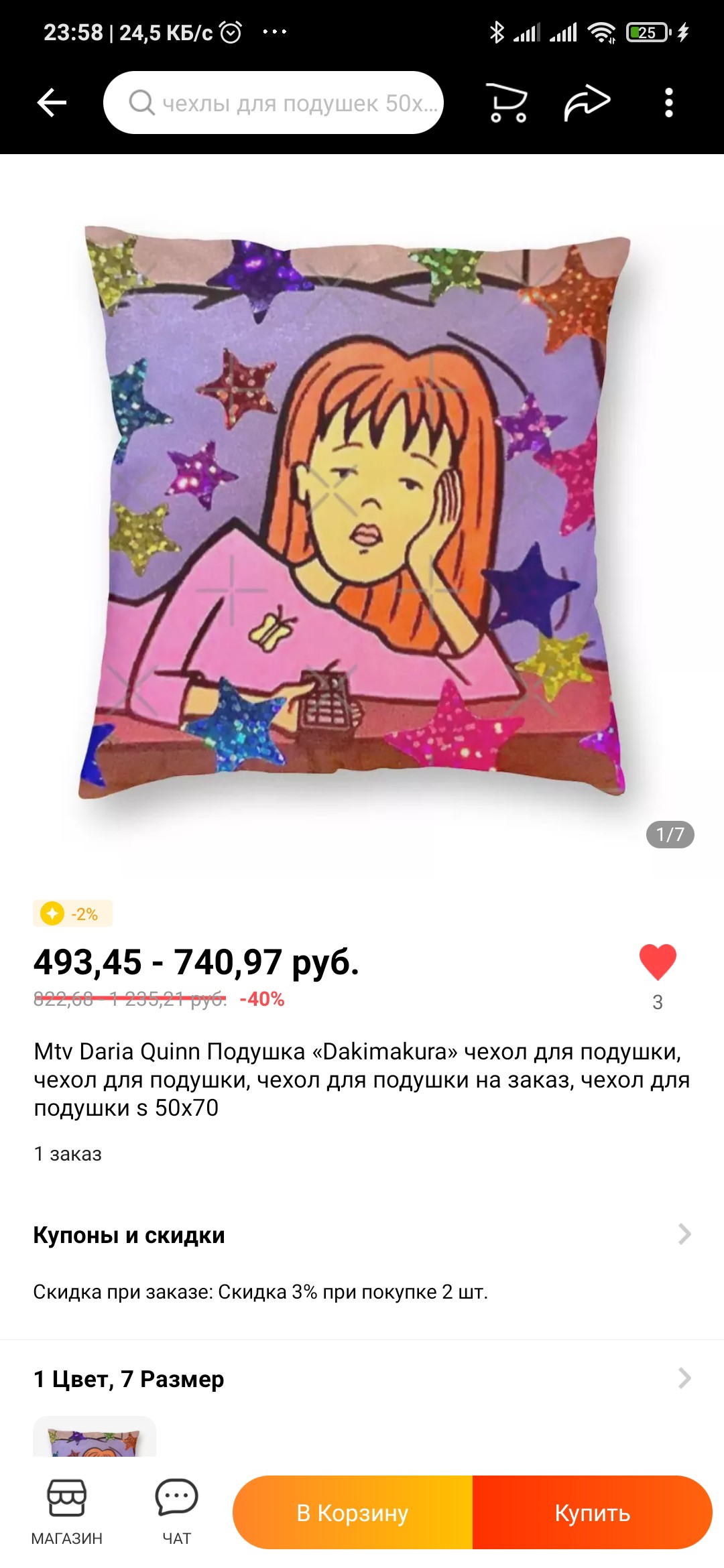
Task: Open the shopping cart icon
Action: pos(507,103)
